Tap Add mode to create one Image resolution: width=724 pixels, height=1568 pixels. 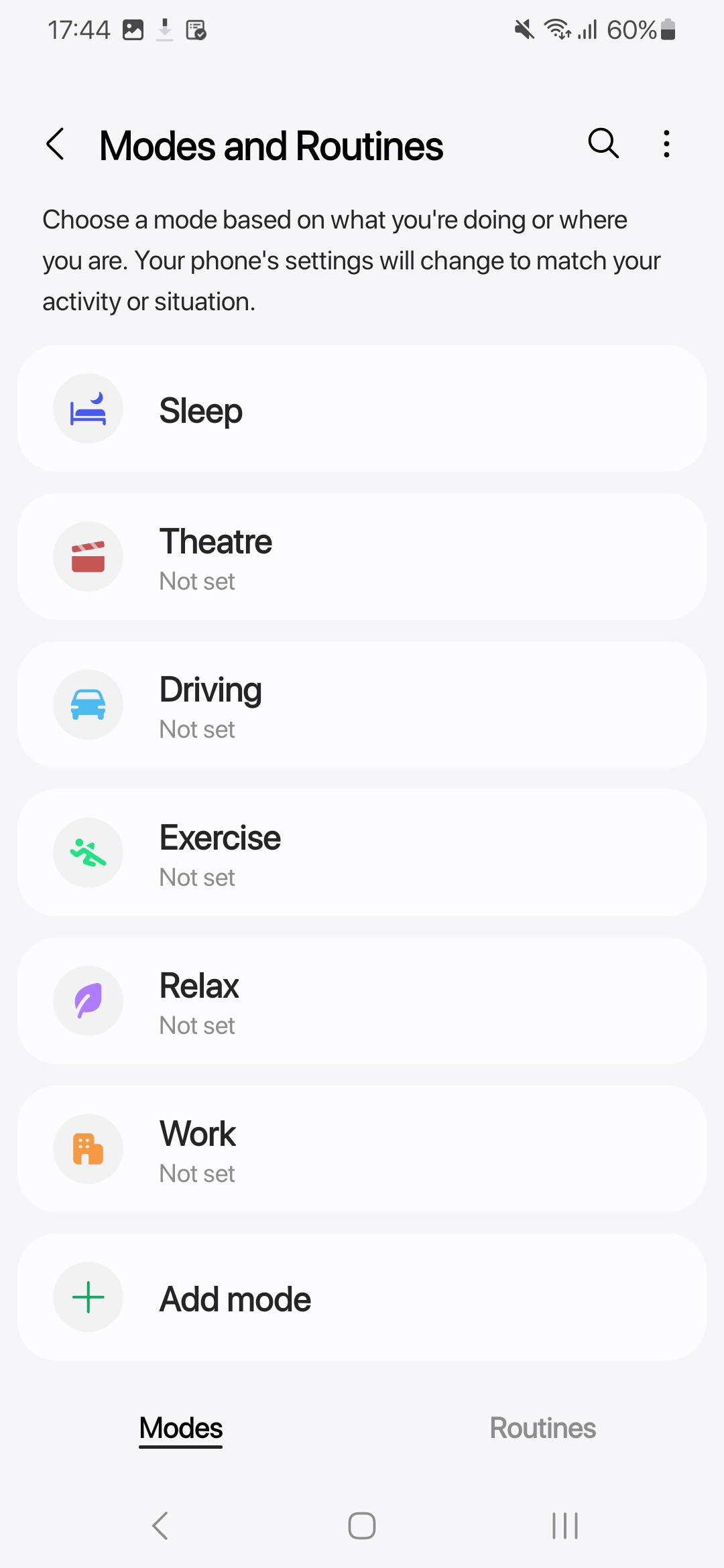tap(362, 1297)
